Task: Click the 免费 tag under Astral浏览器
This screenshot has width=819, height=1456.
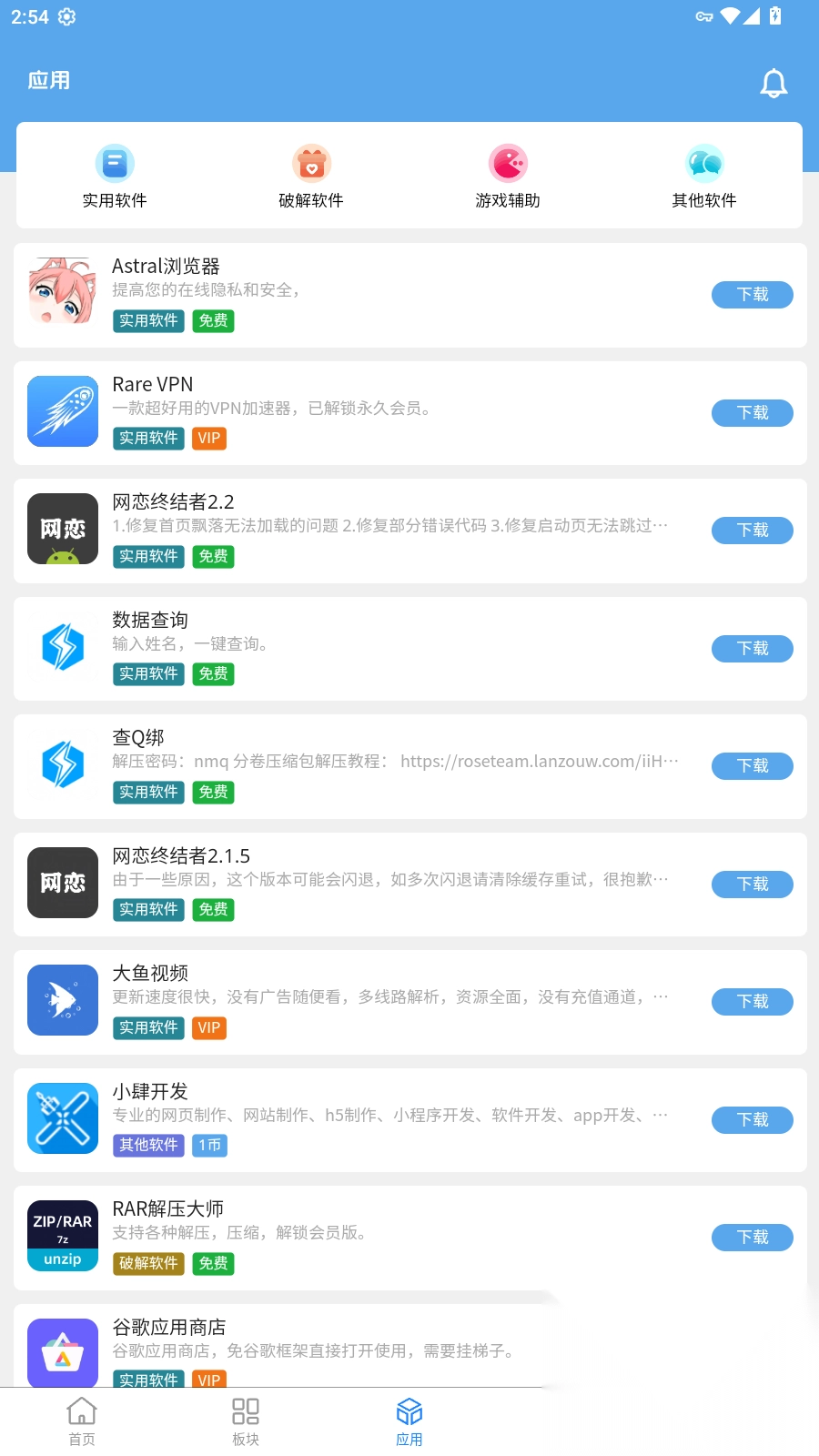Action: click(x=213, y=321)
